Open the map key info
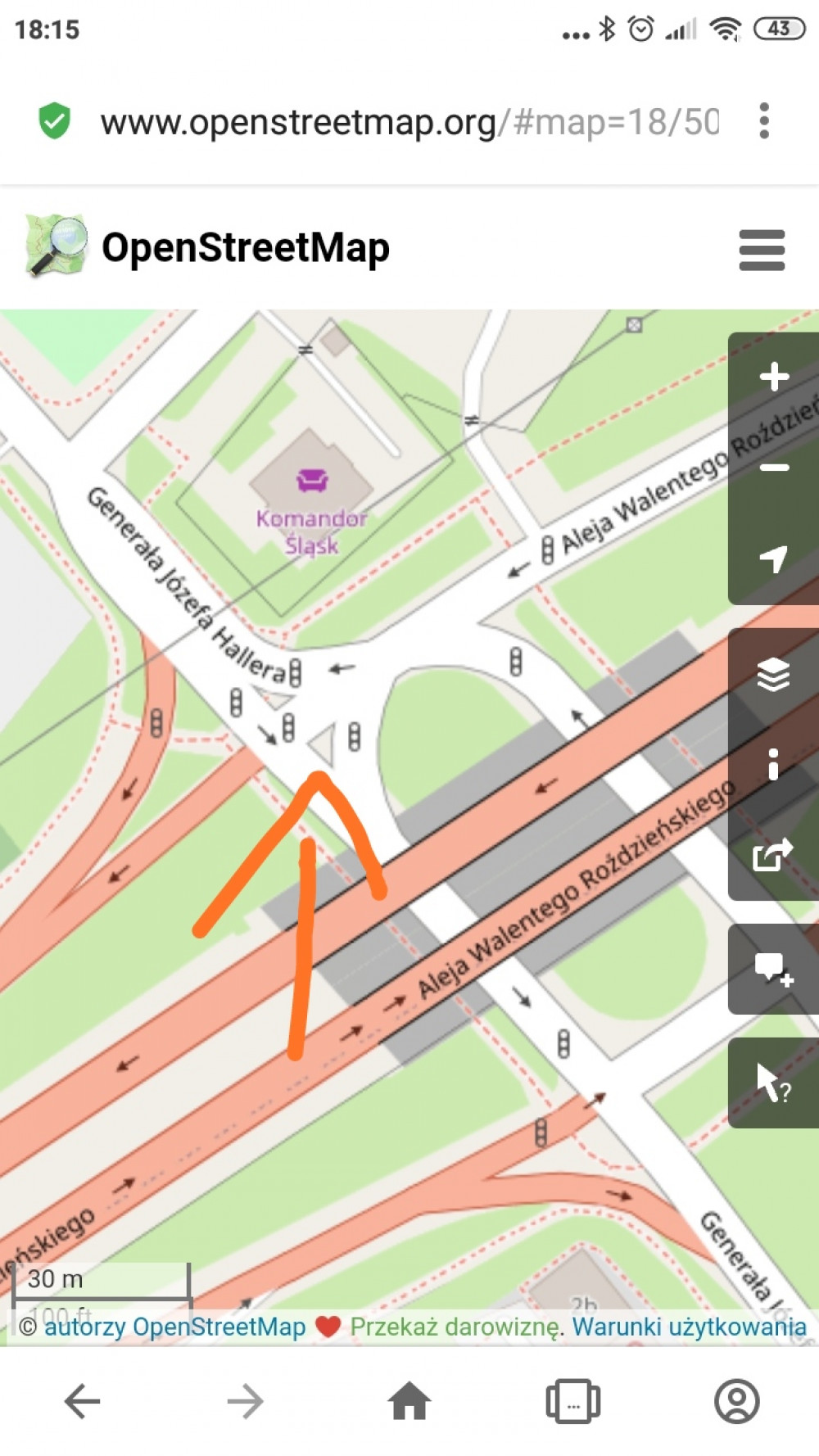Screen dimensions: 819x1456 tap(774, 765)
